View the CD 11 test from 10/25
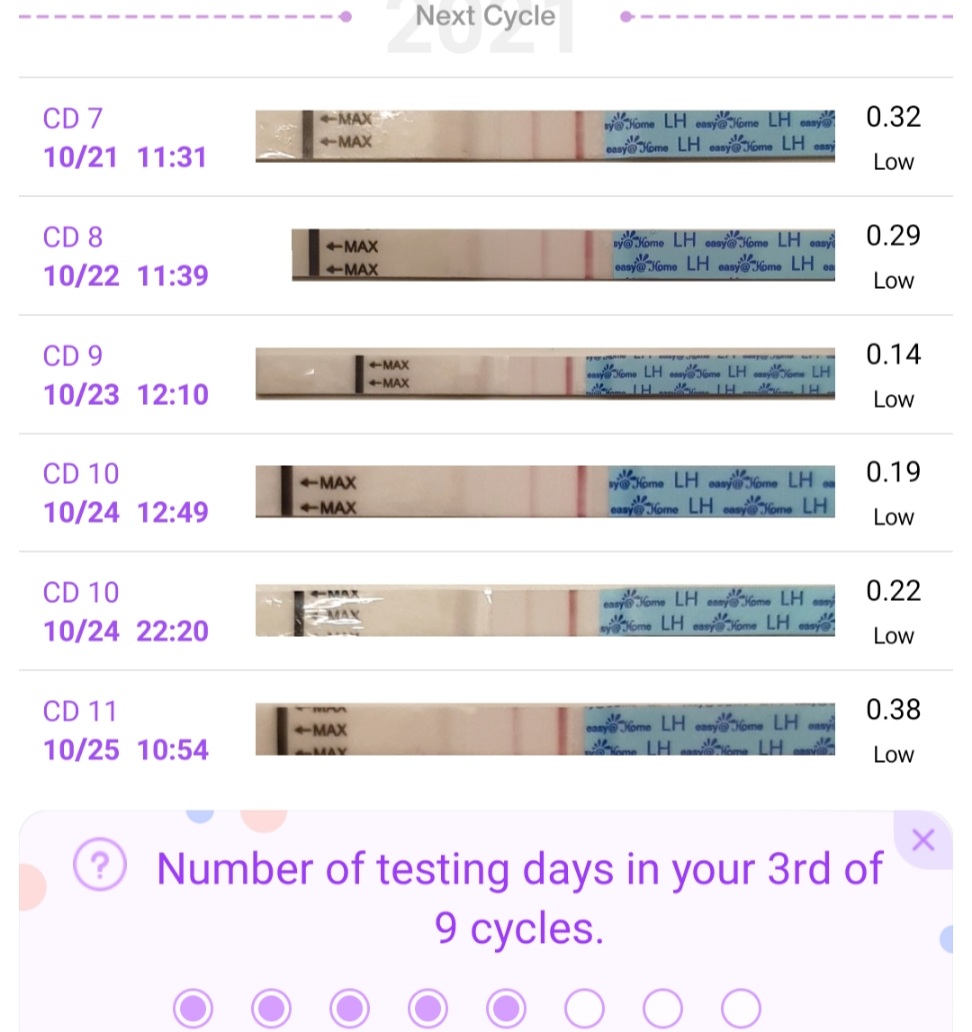The width and height of the screenshot is (972, 1032). [x=485, y=730]
